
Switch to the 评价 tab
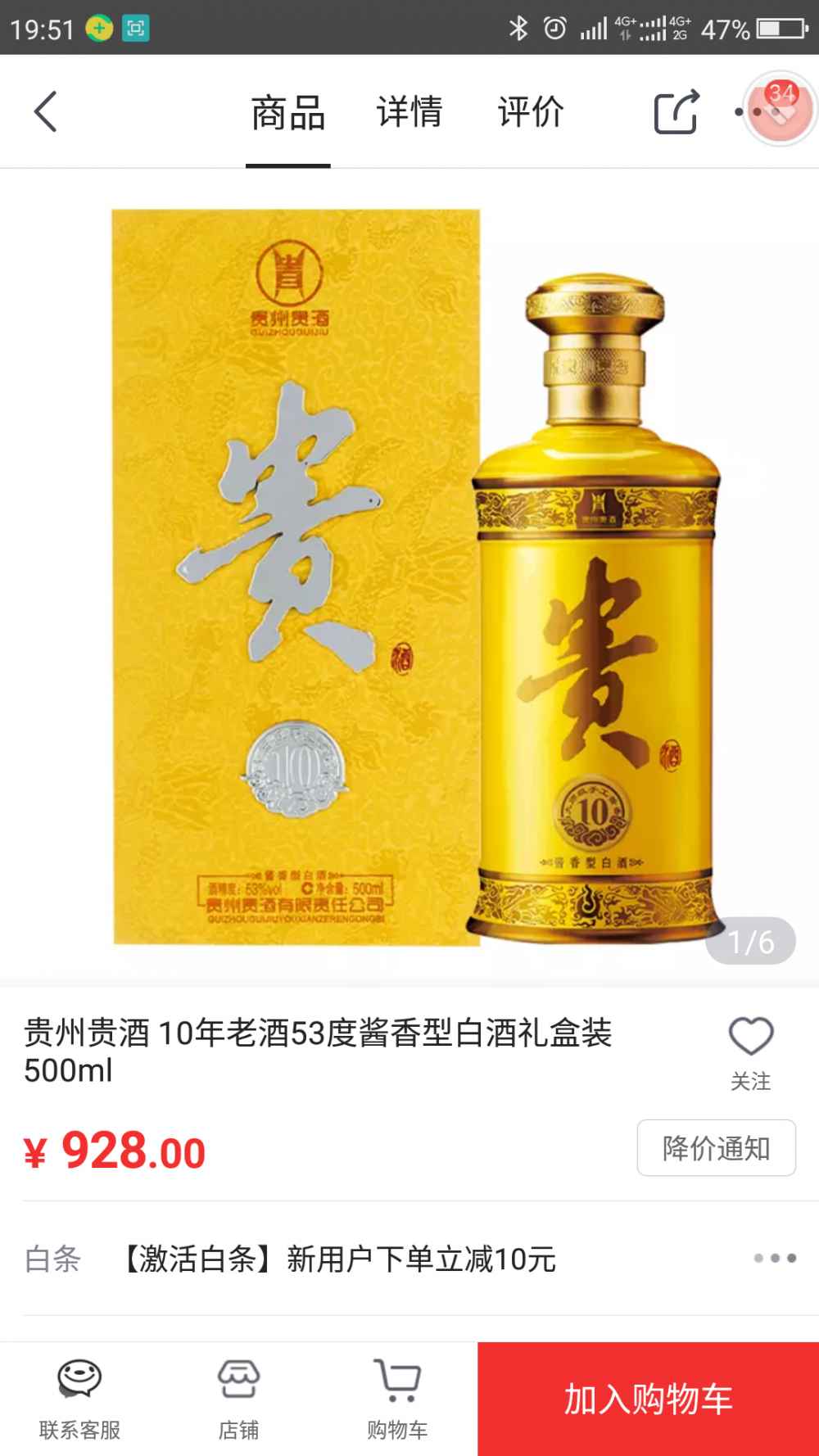click(x=531, y=111)
